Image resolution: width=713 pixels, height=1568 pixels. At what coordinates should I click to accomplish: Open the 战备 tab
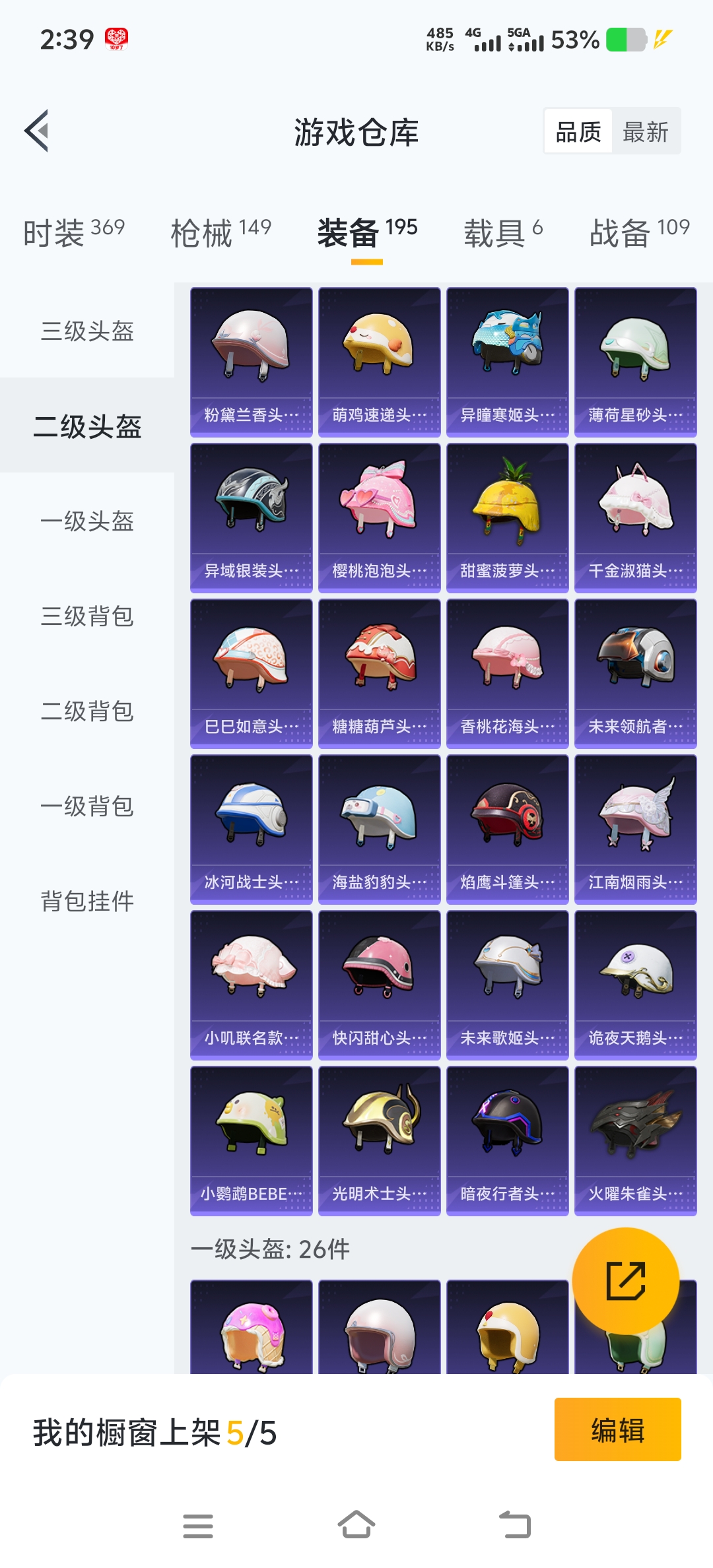coord(639,232)
